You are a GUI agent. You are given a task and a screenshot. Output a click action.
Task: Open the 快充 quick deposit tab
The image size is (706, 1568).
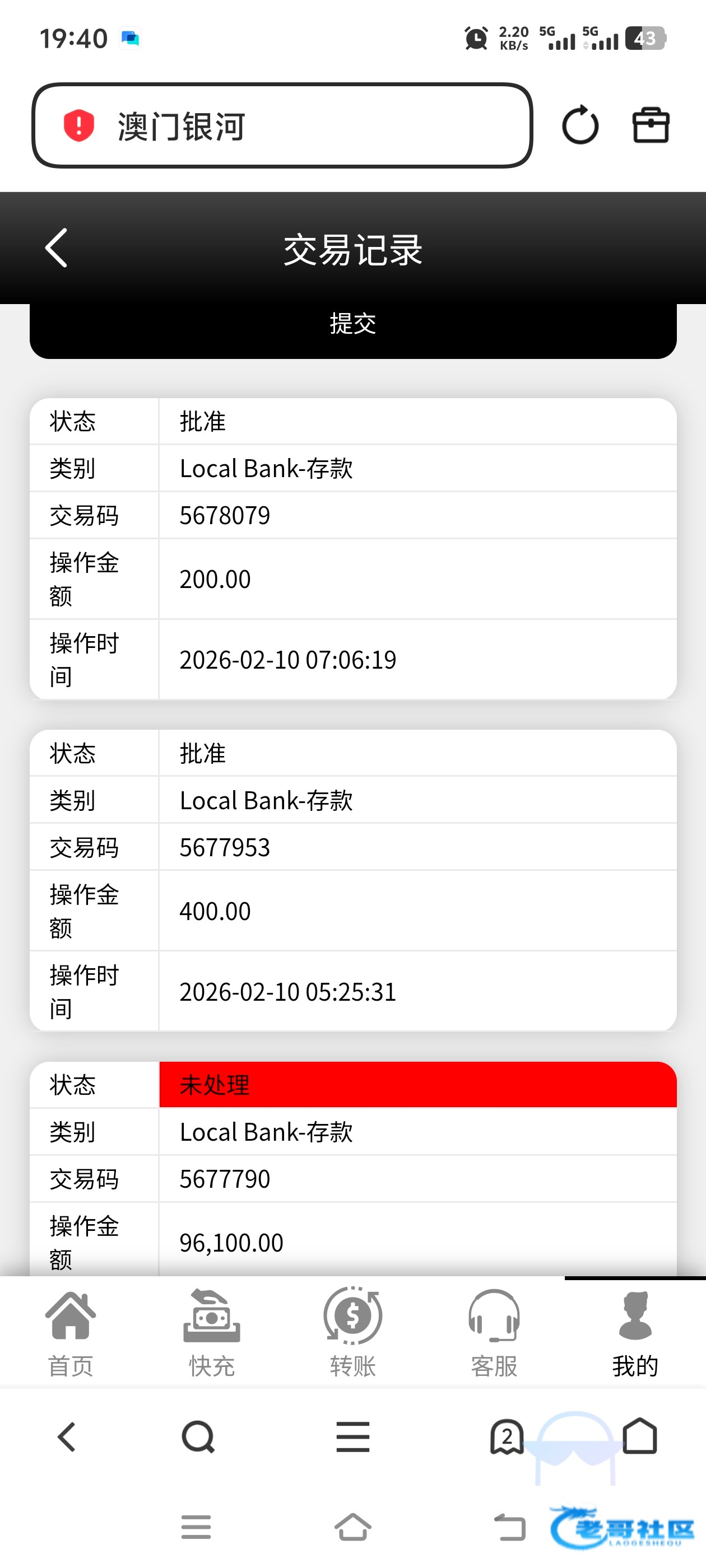(211, 1333)
